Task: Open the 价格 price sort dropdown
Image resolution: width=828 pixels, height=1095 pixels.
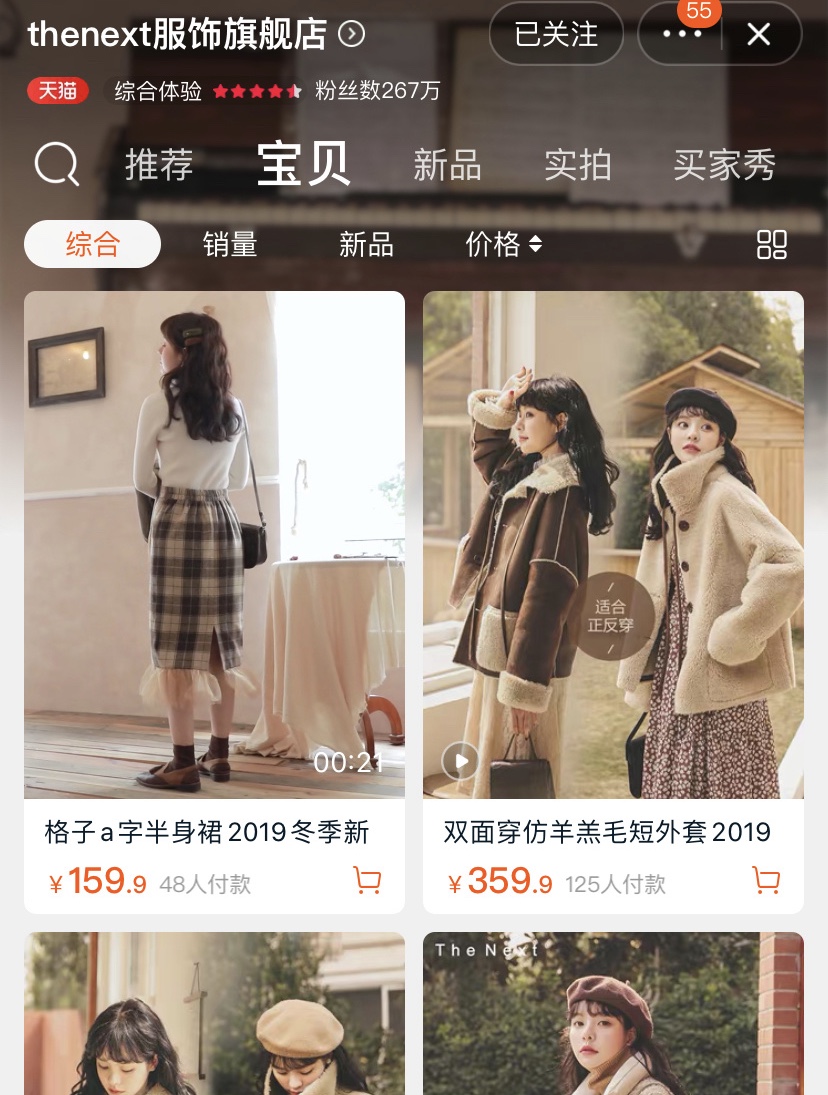Action: 504,243
